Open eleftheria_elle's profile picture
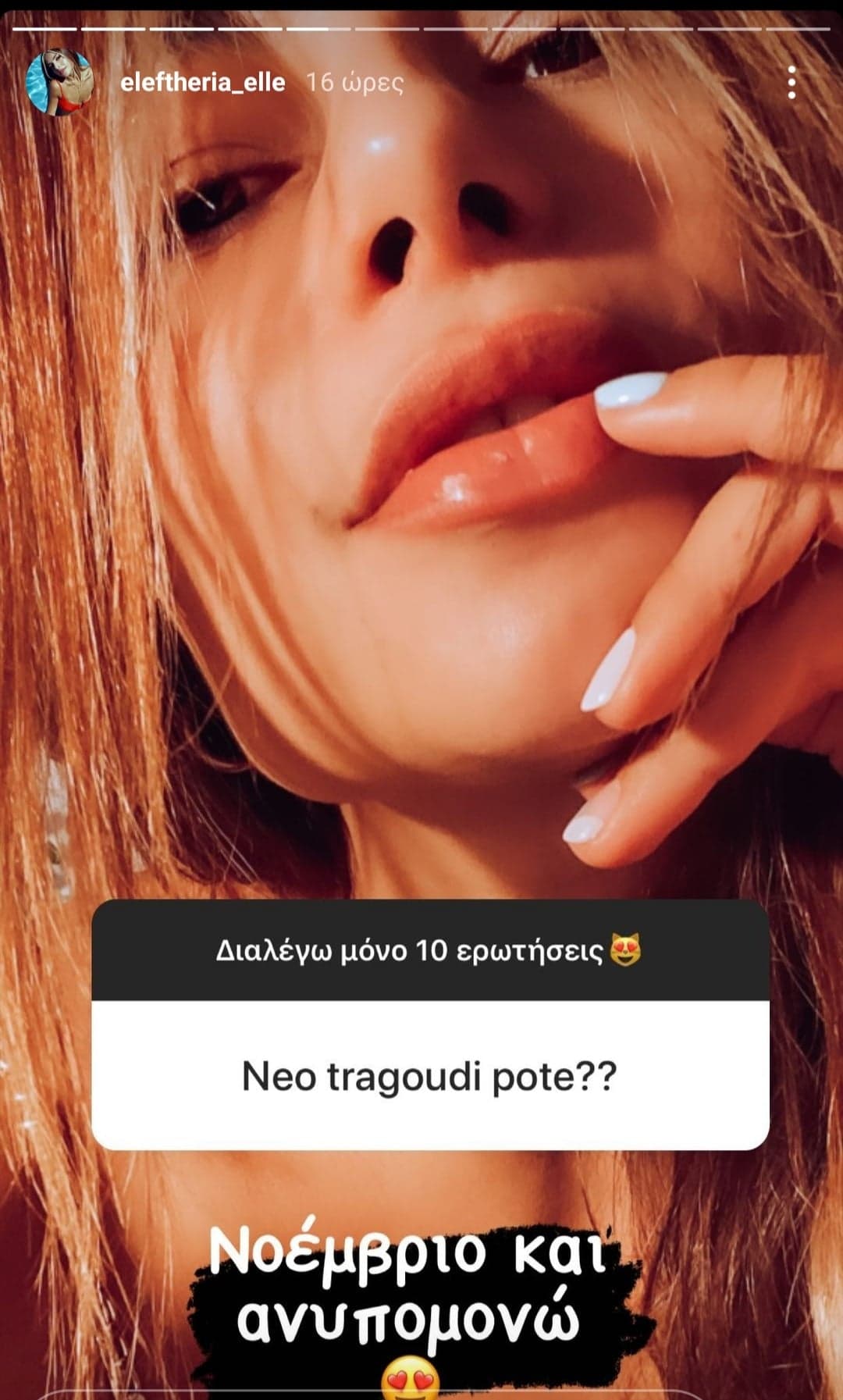Viewport: 843px width, 1400px height. coord(59,83)
